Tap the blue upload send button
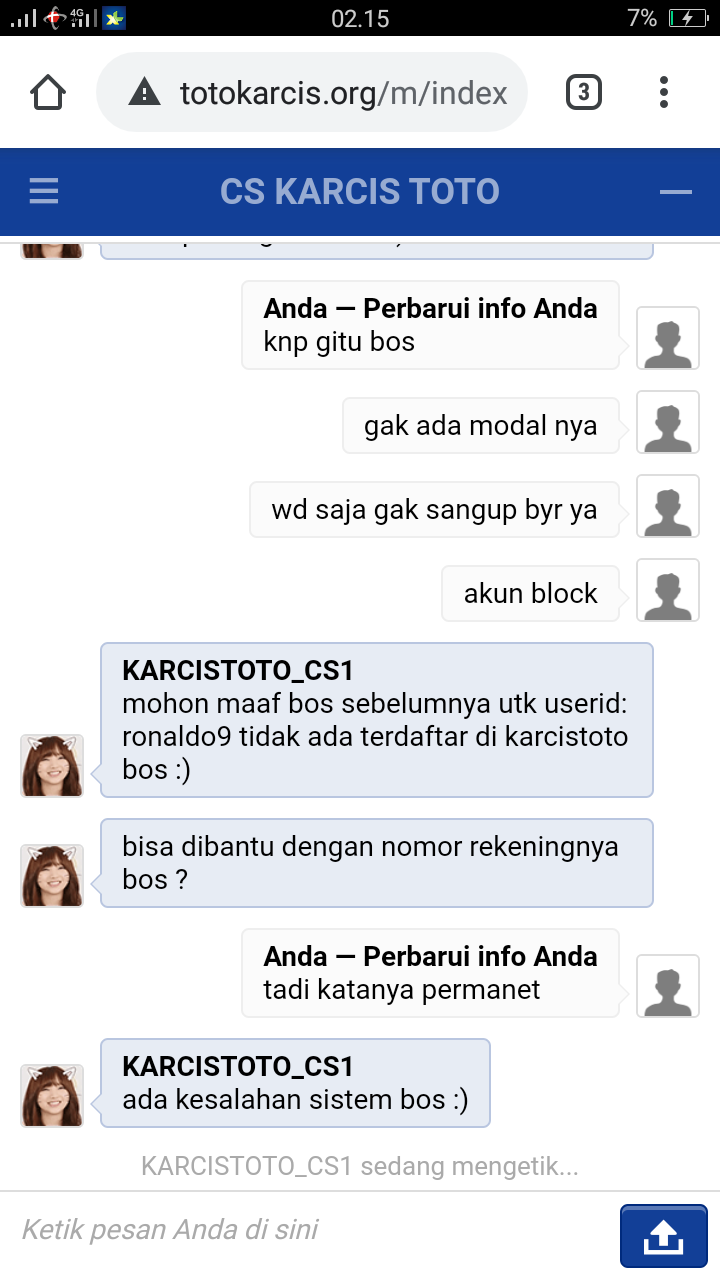The image size is (720, 1280). click(664, 1236)
